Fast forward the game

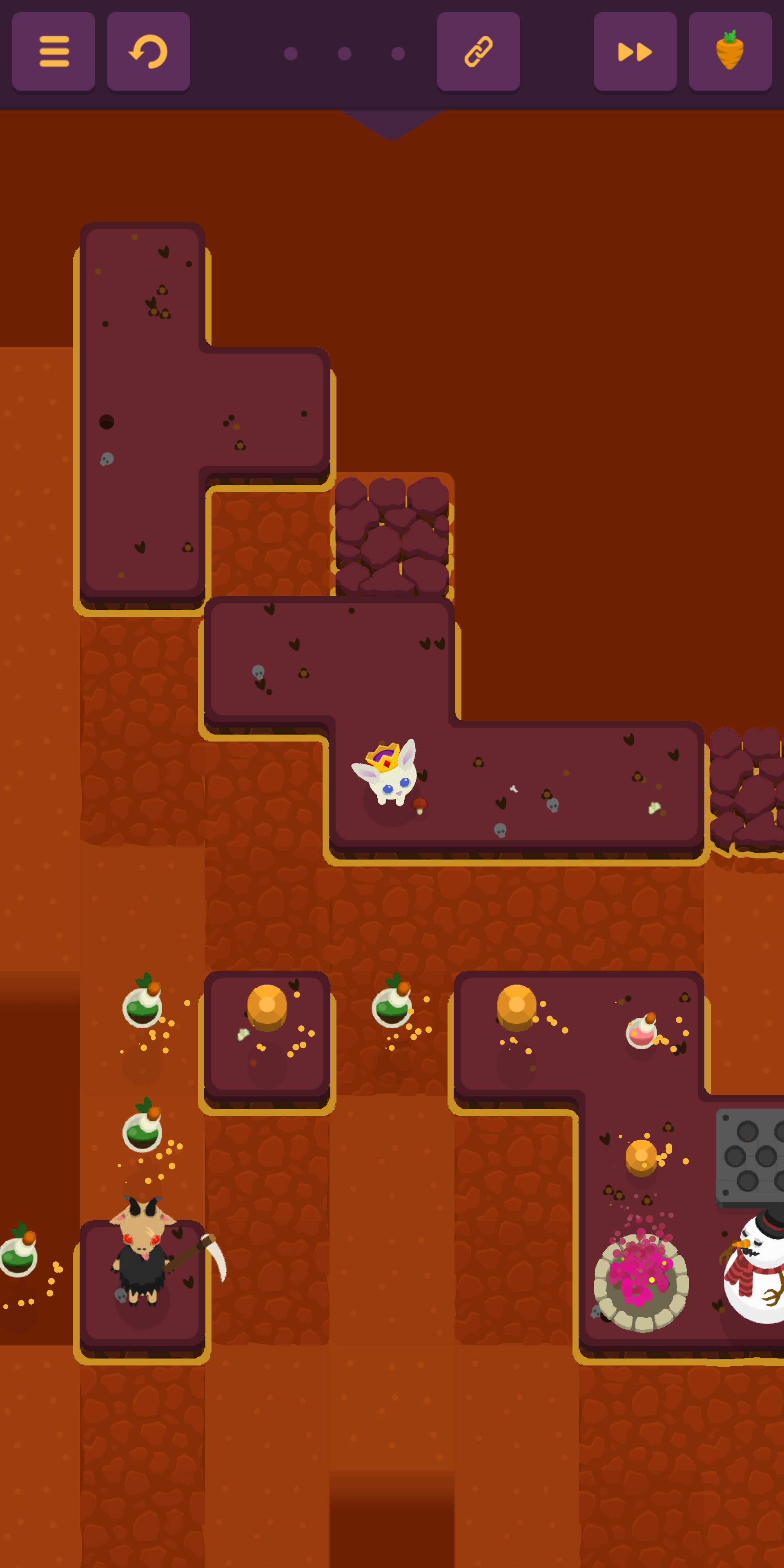(x=635, y=52)
